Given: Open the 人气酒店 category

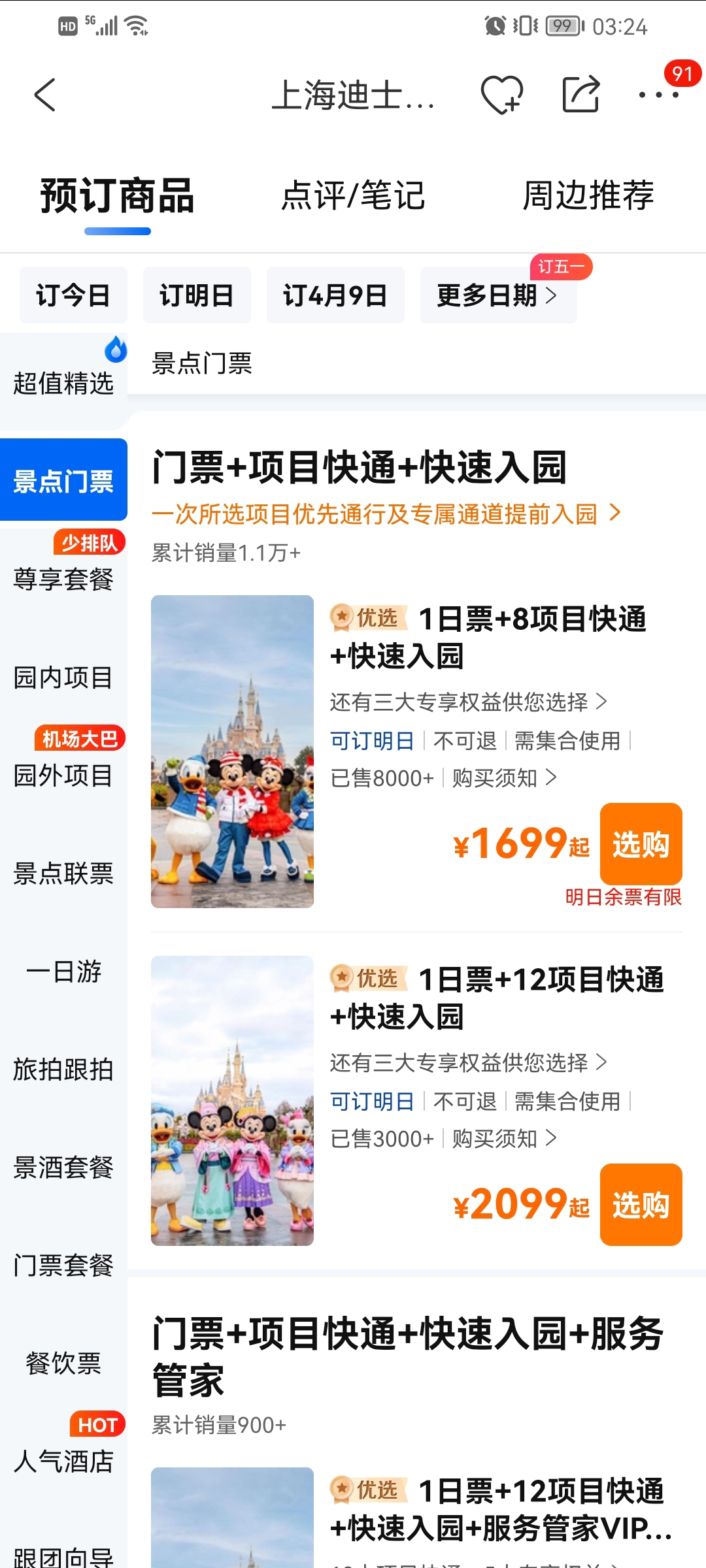Looking at the screenshot, I should click(x=63, y=1461).
